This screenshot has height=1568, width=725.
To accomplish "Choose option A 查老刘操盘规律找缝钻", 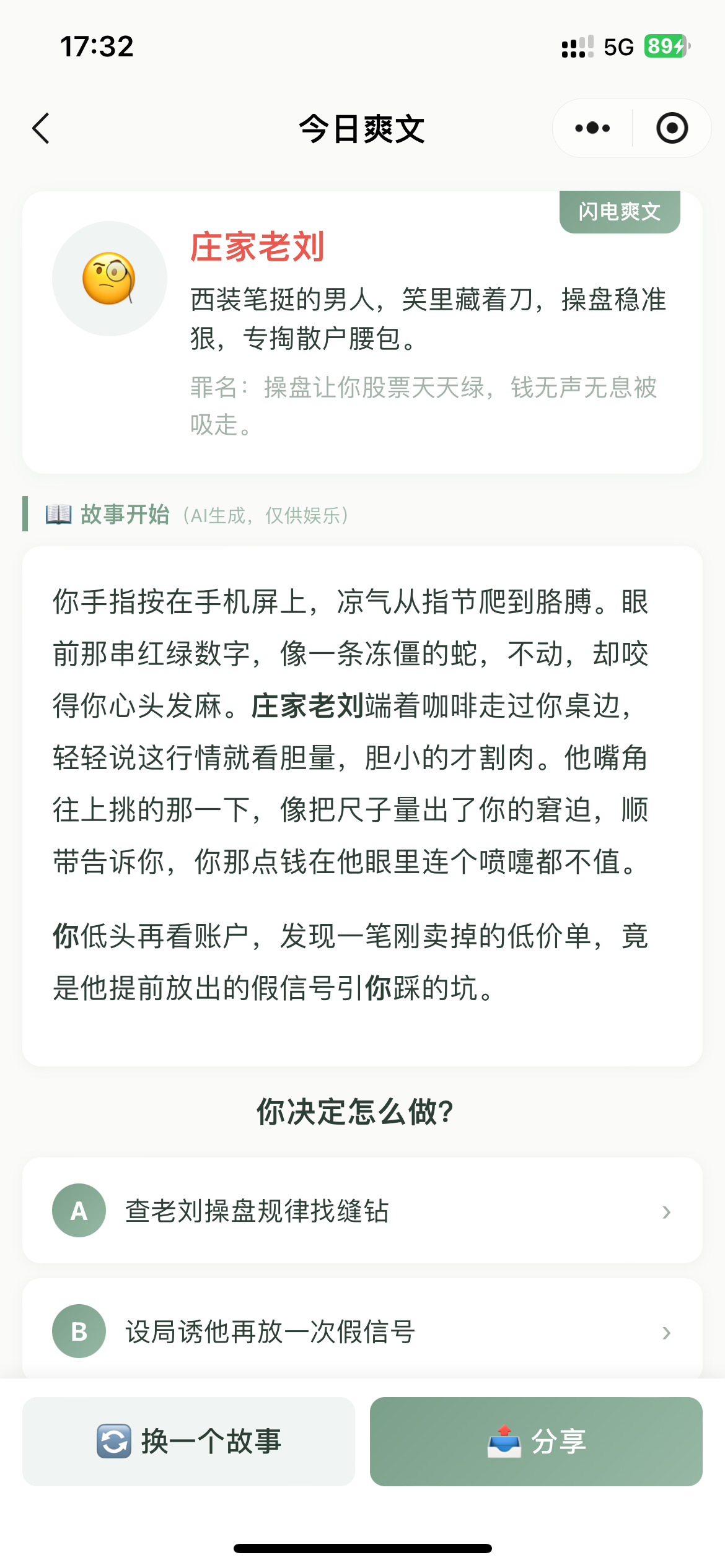I will pyautogui.click(x=362, y=1211).
